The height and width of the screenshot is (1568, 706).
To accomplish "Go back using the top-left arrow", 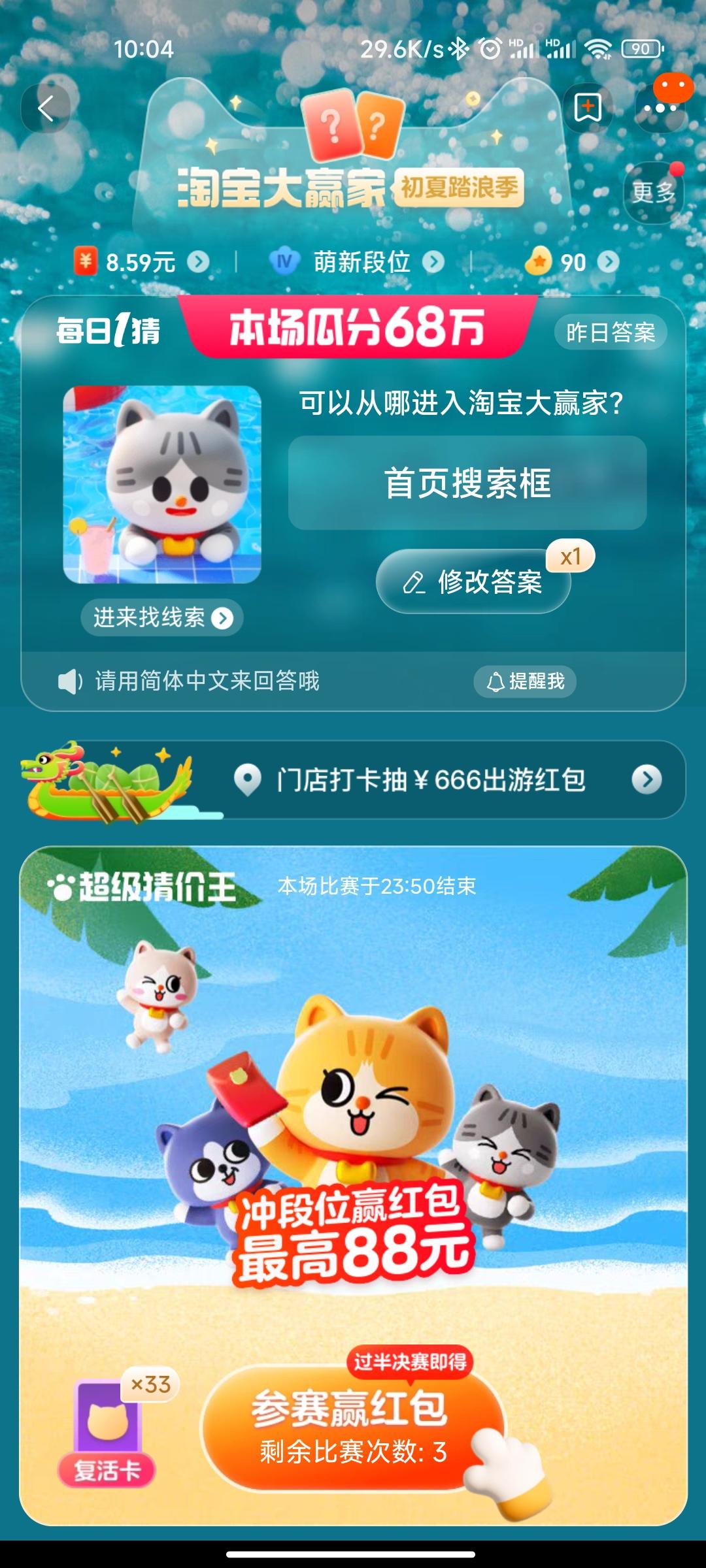I will tap(46, 108).
